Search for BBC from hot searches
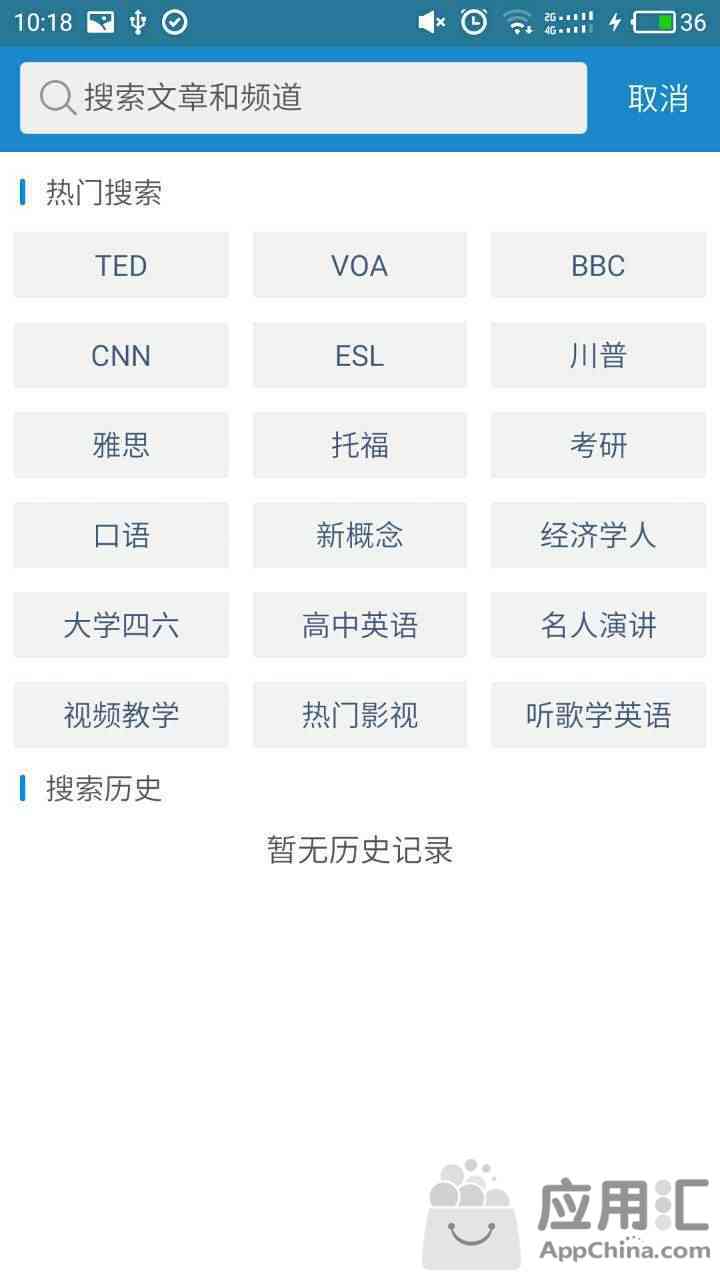Screen dimensions: 720x1280 [x=598, y=265]
